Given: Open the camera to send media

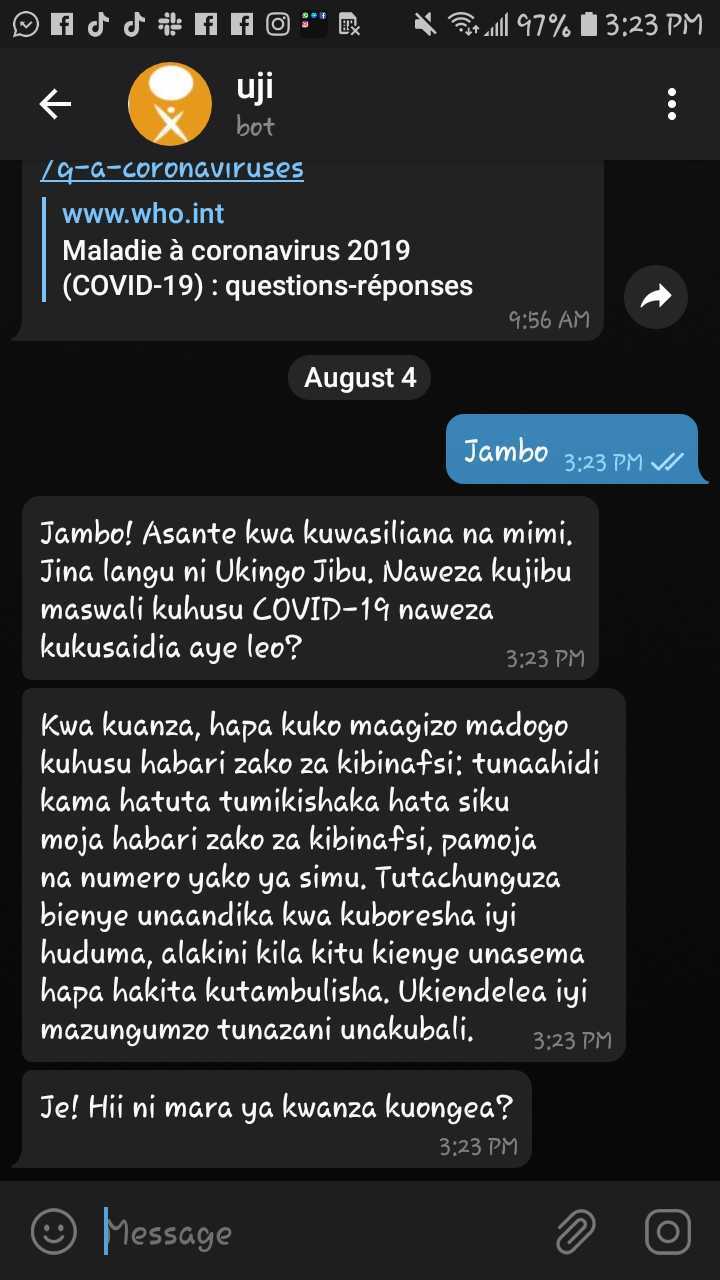Looking at the screenshot, I should click(x=667, y=1232).
